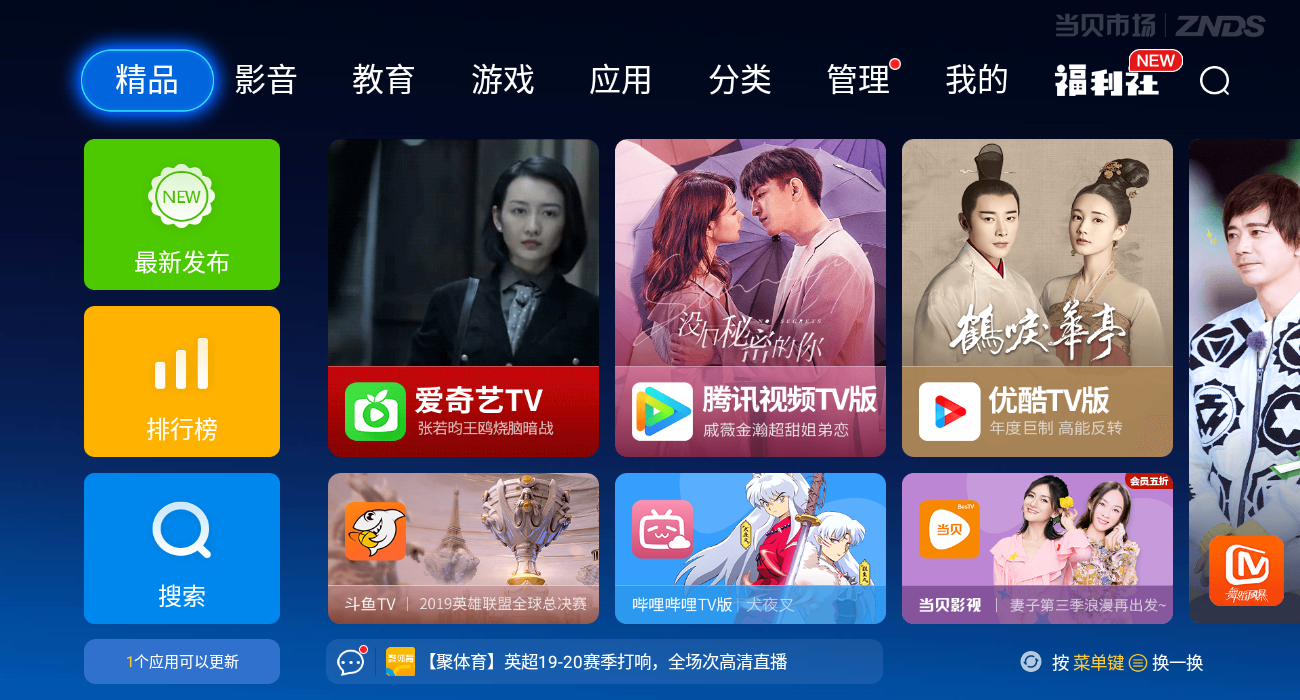View the 1个应用可以更新 notice
The image size is (1300, 700).
pos(182,661)
